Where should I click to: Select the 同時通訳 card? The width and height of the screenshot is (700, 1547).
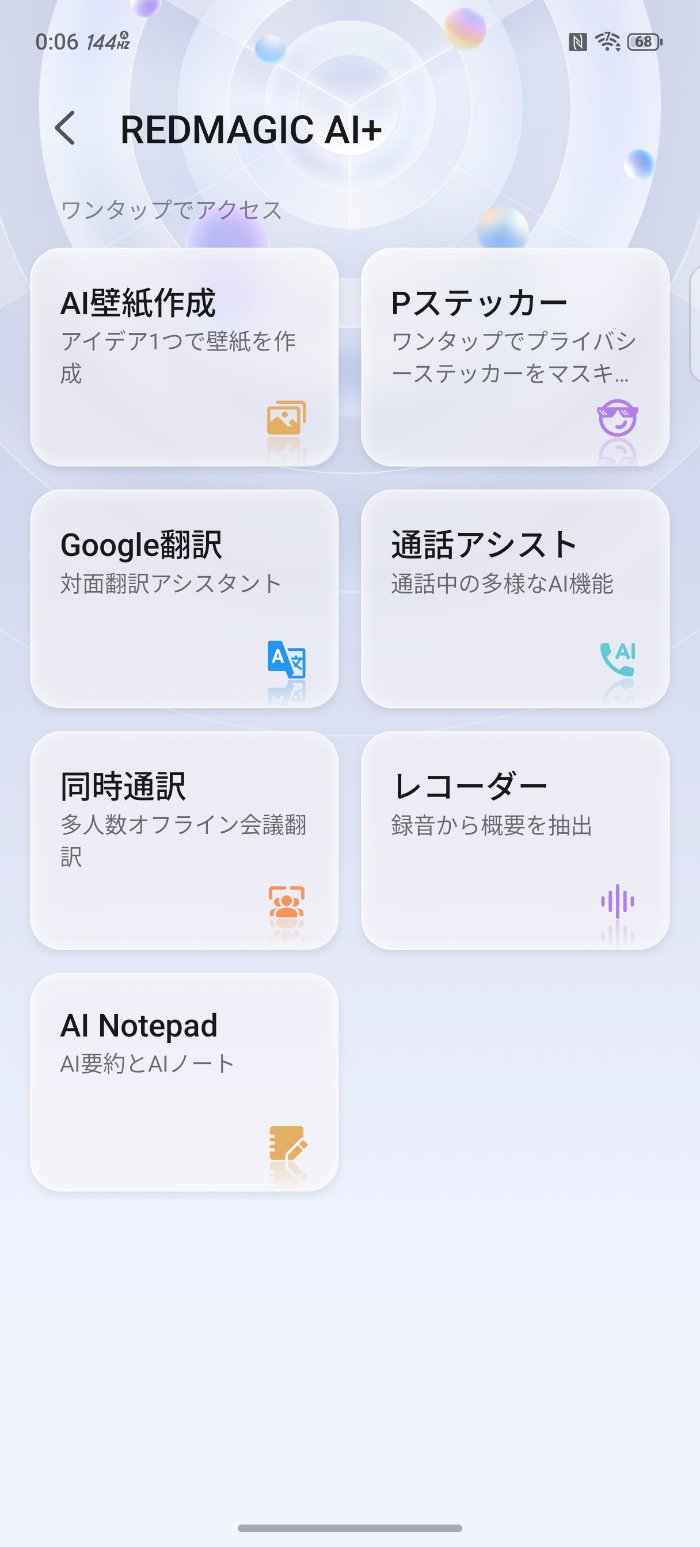click(x=184, y=840)
